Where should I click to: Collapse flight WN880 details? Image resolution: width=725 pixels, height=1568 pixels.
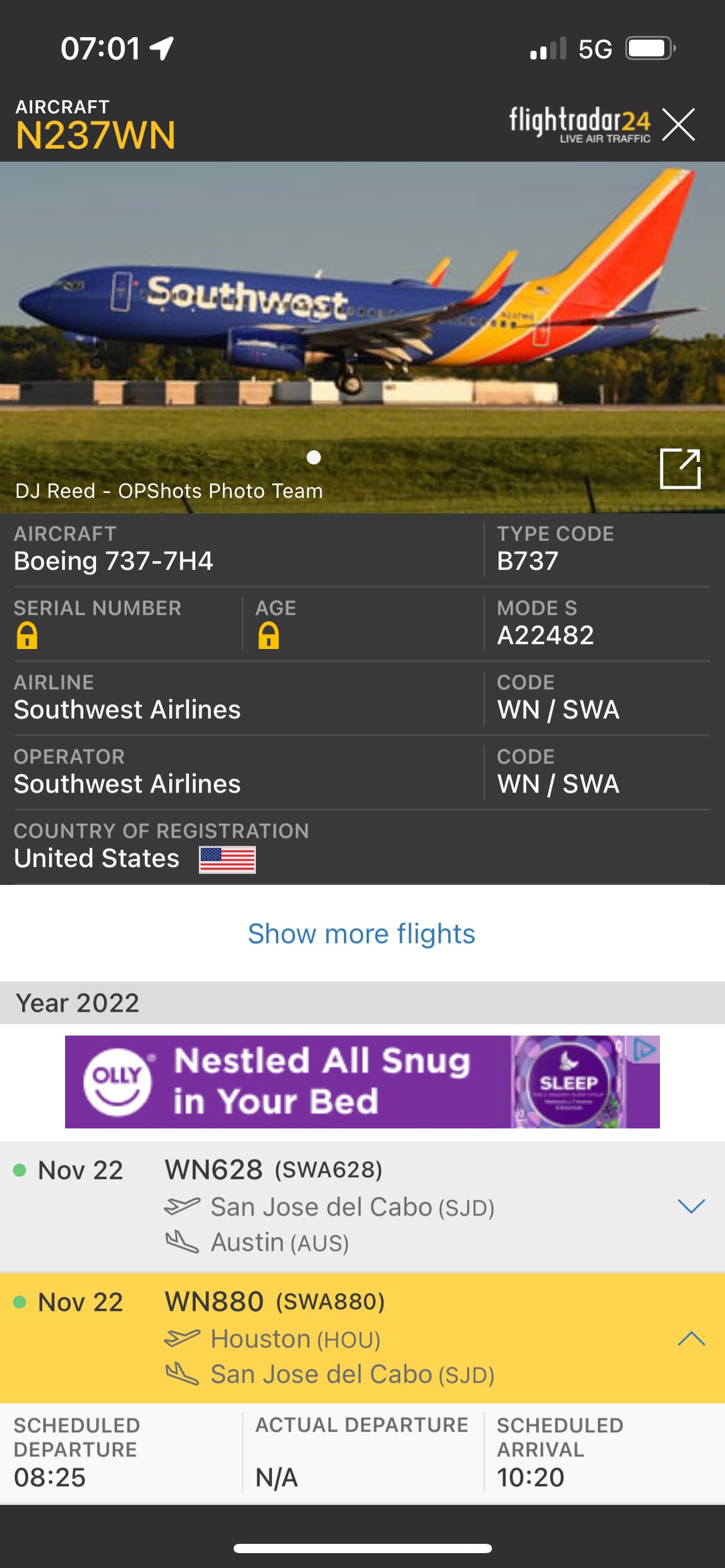691,1338
